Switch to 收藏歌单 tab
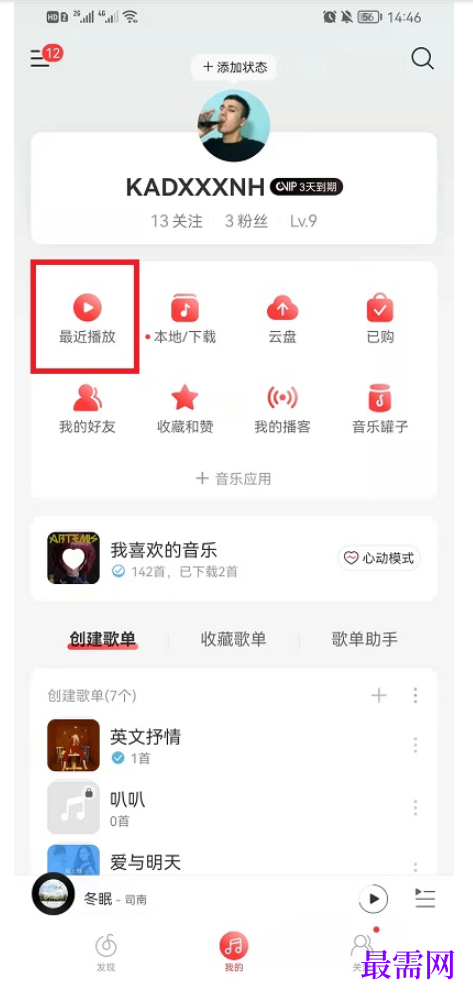The width and height of the screenshot is (473, 996). click(x=233, y=639)
